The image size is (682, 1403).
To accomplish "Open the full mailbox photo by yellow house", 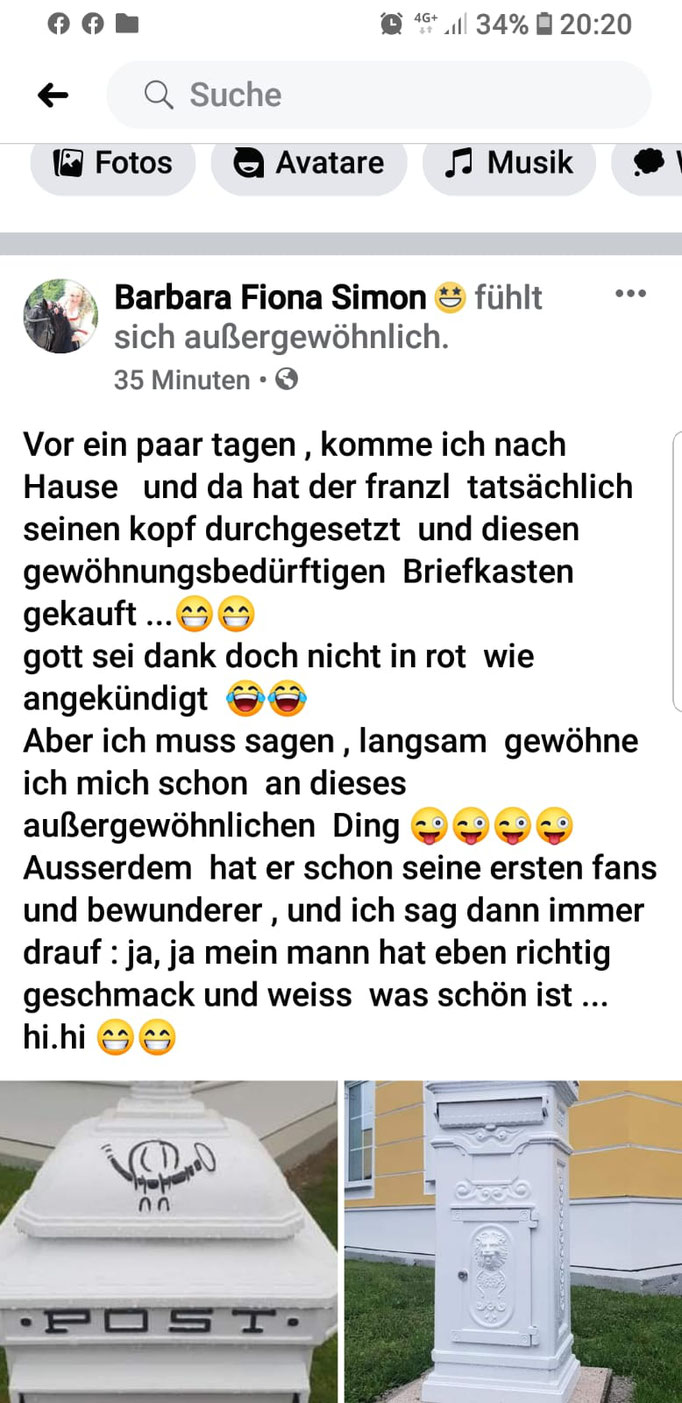I will (x=513, y=1240).
